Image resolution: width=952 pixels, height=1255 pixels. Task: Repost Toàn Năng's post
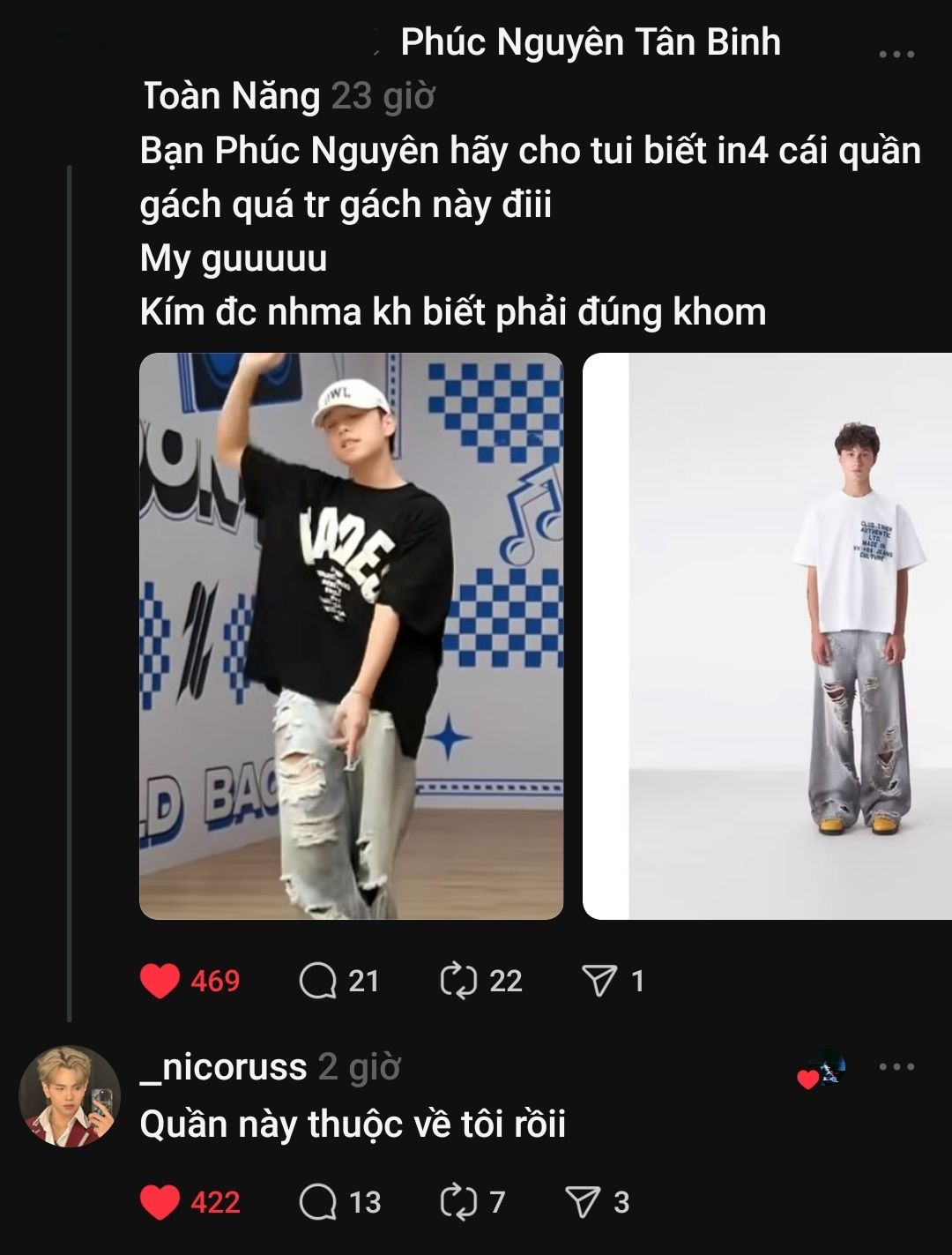[x=458, y=981]
